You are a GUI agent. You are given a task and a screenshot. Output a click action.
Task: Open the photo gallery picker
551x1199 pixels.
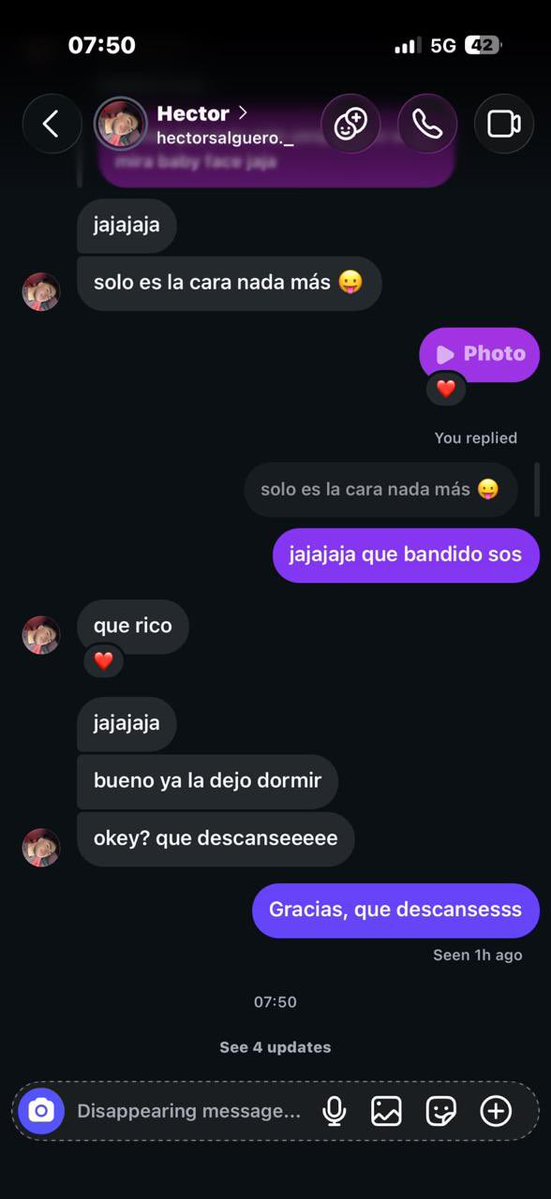(x=387, y=1111)
